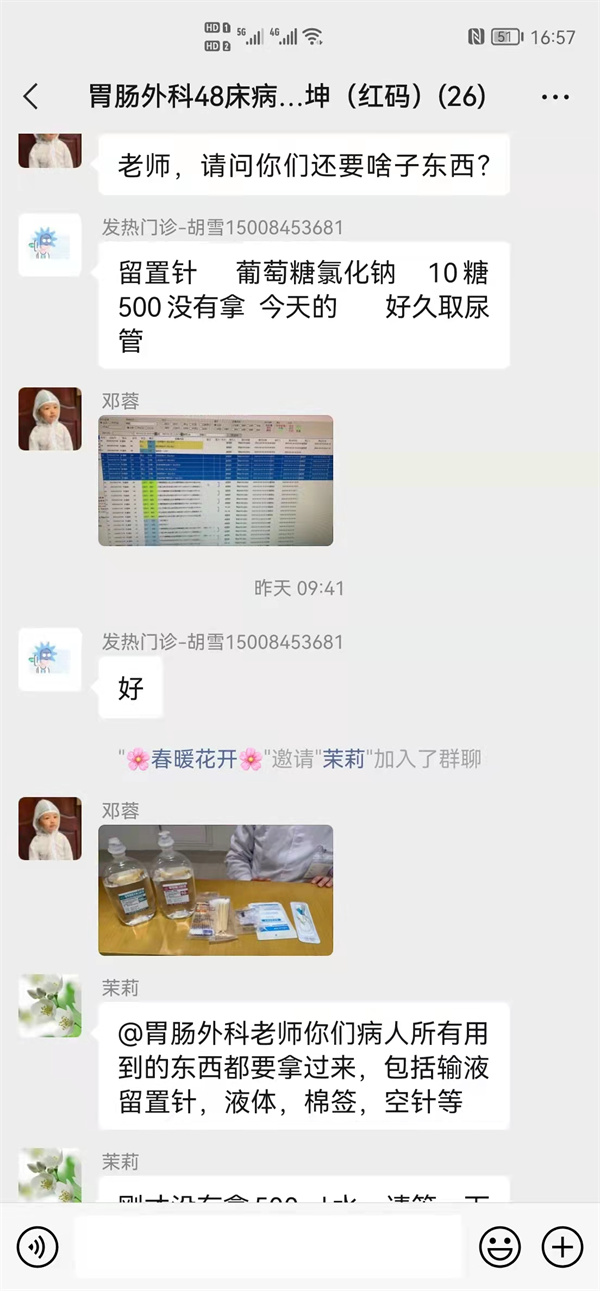
Task: Open 茉莉's profile from invite notice
Action: coord(342,759)
